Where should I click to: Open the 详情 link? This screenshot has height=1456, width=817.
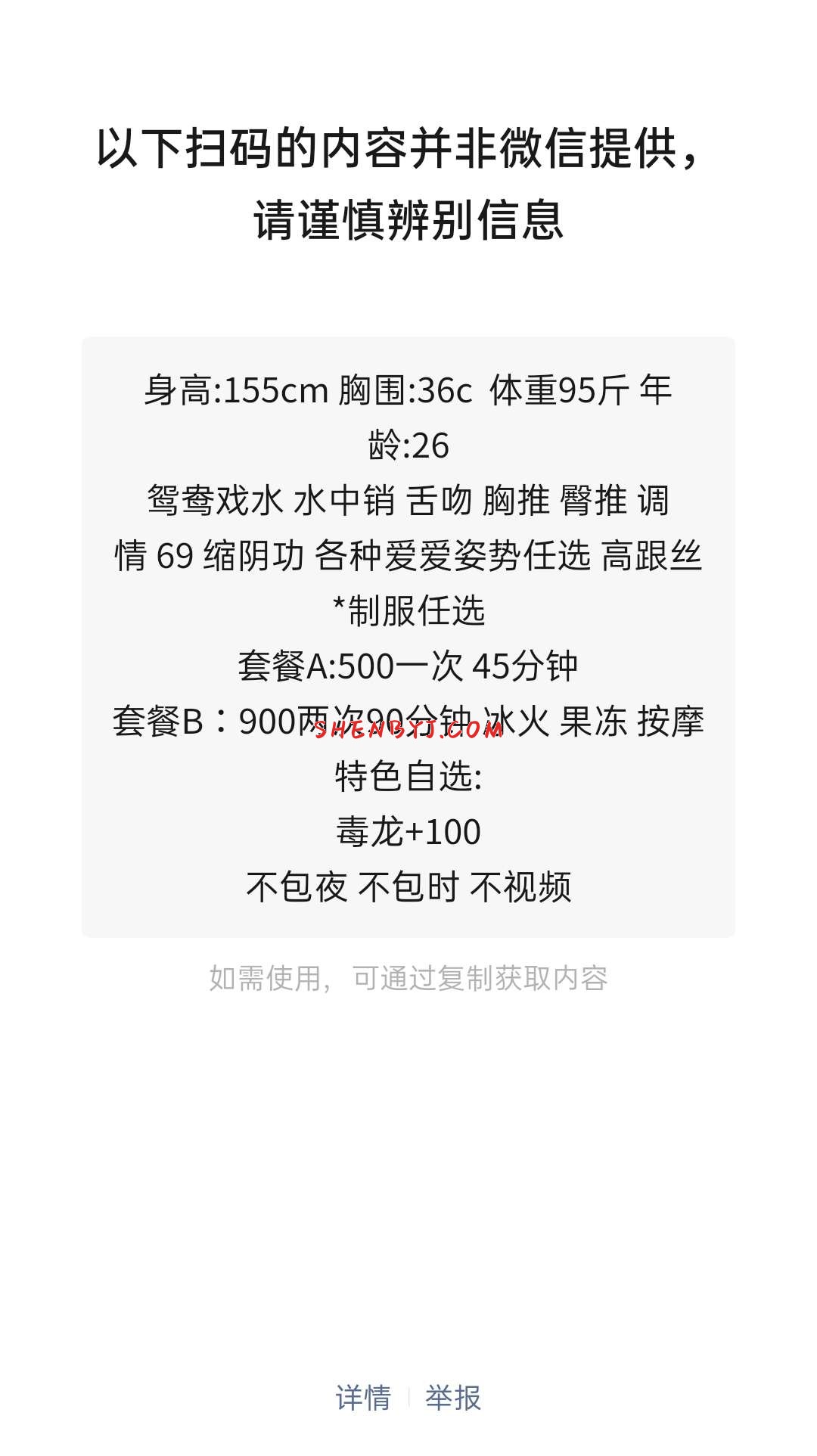click(363, 1398)
